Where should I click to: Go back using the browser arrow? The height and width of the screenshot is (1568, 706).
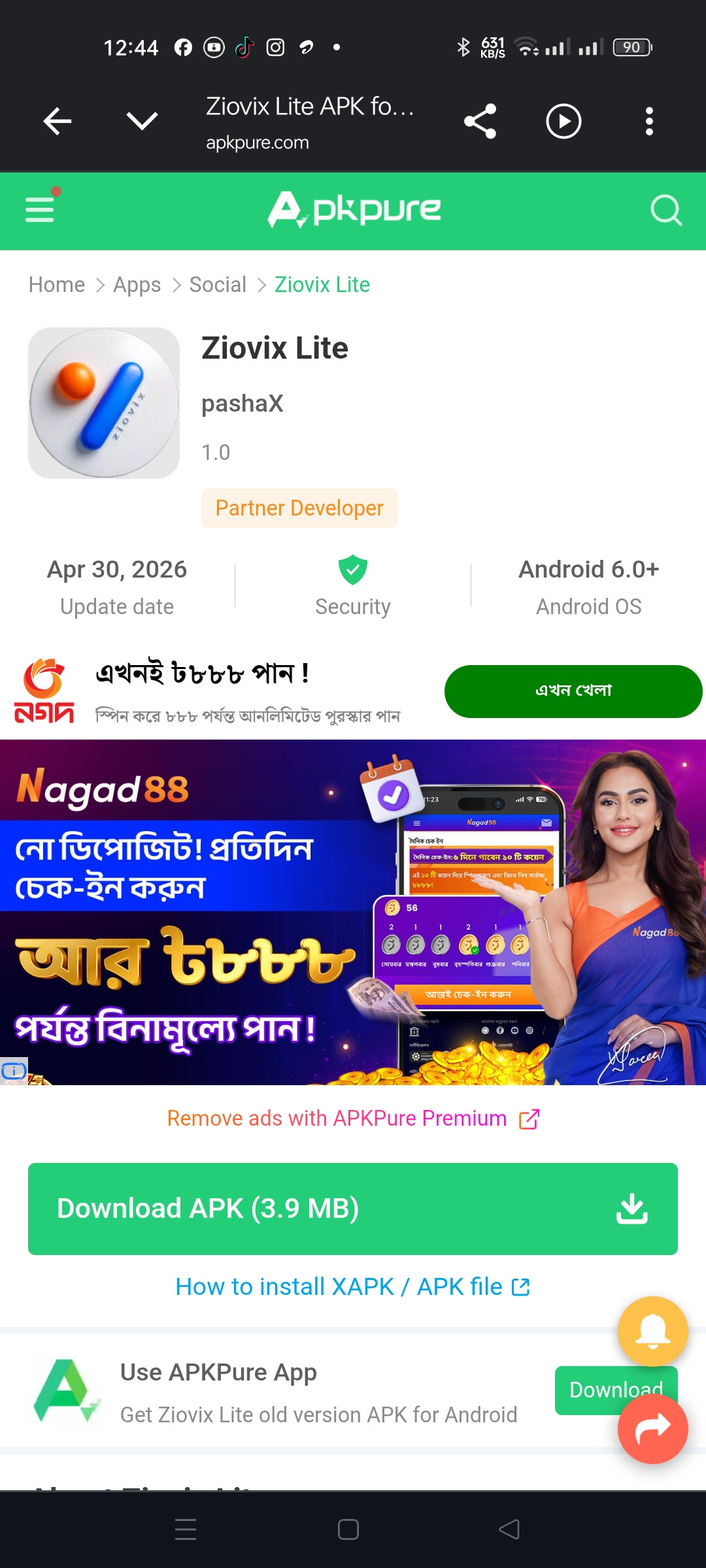(58, 122)
